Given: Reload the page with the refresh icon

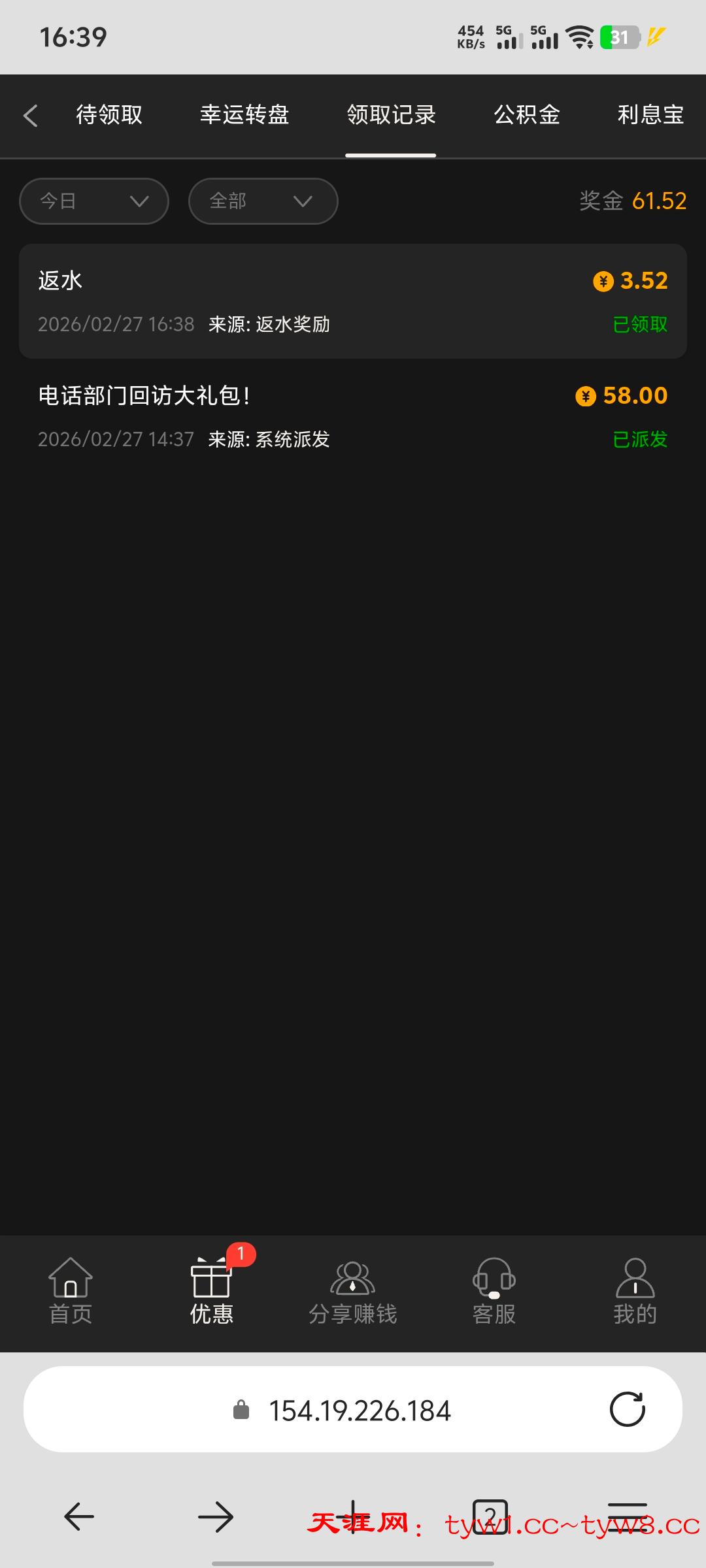Looking at the screenshot, I should 627,1409.
